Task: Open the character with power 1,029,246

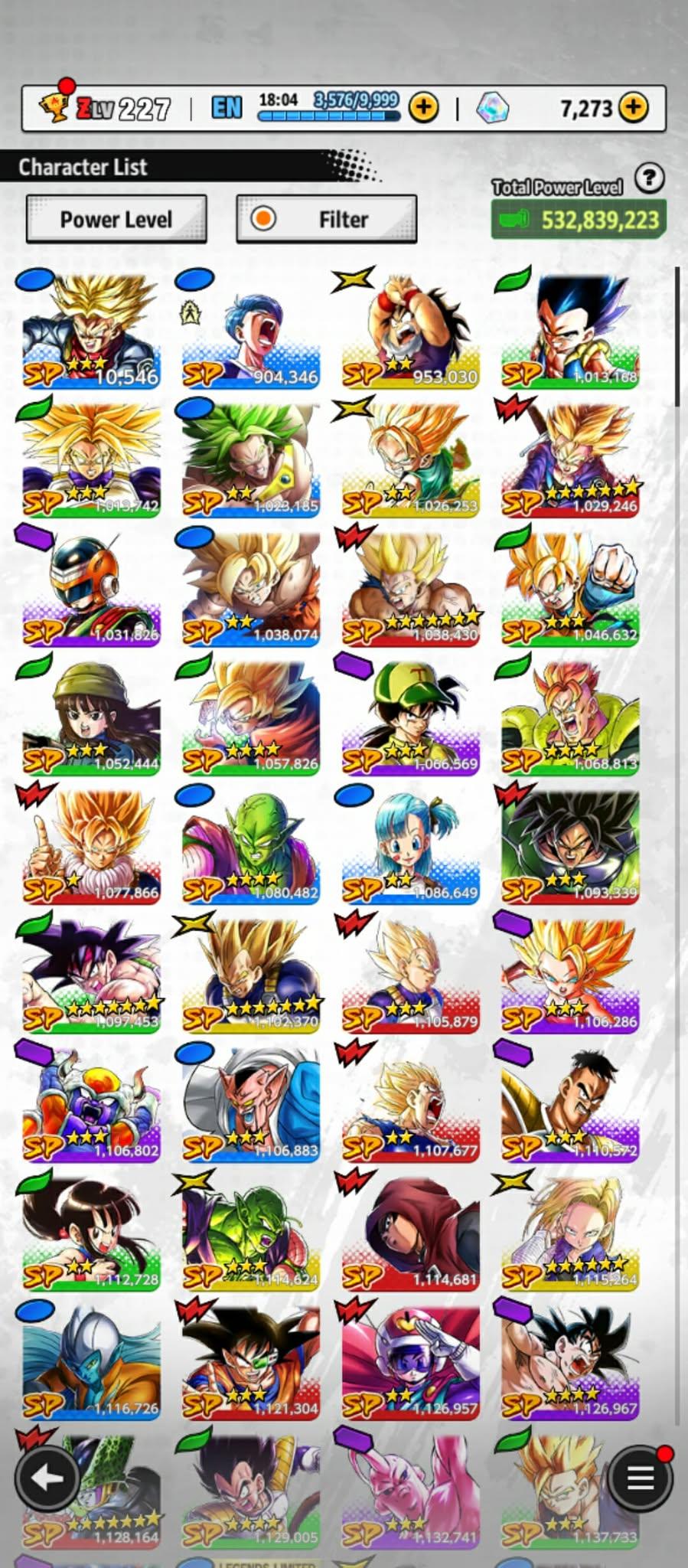Action: (570, 459)
